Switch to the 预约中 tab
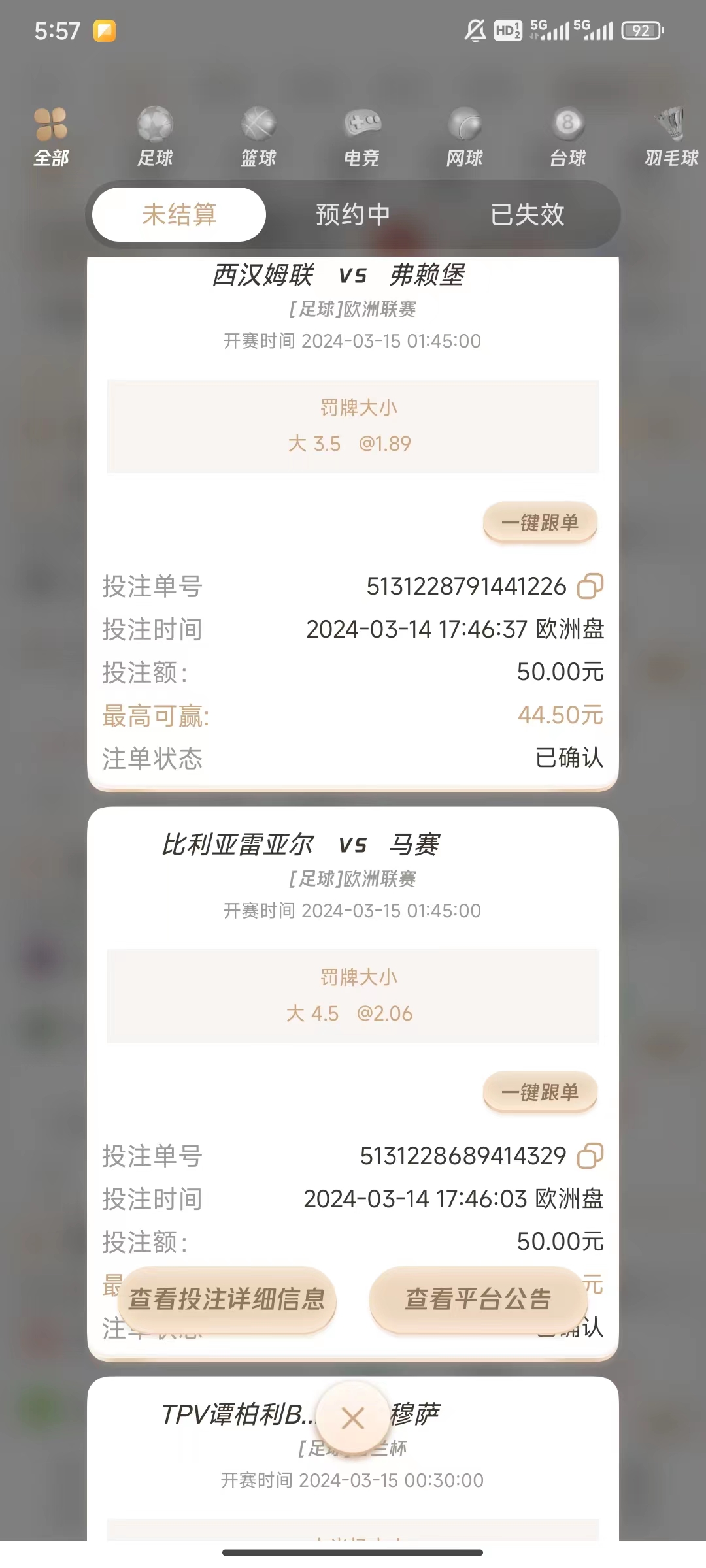 pos(353,214)
